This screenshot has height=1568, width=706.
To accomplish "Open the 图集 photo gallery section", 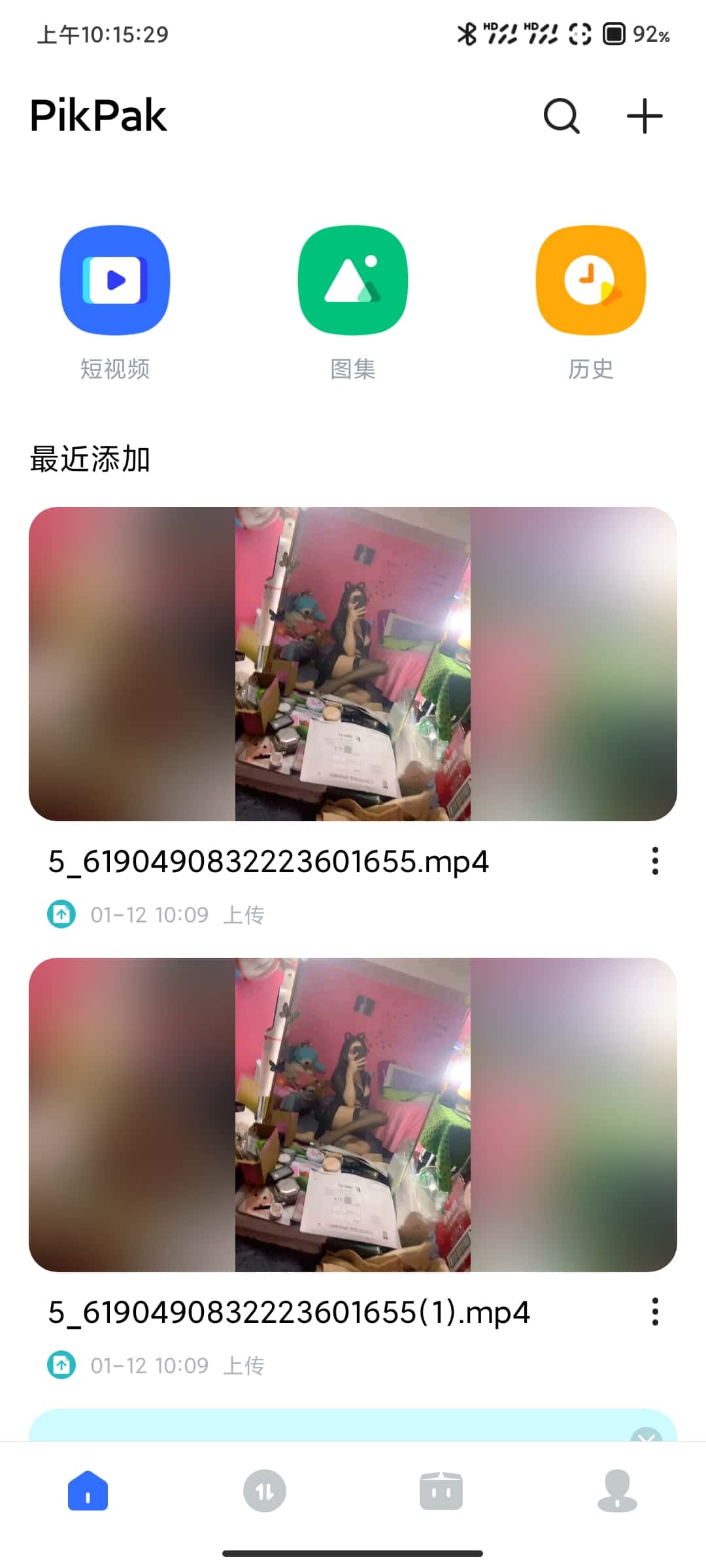I will 353,280.
